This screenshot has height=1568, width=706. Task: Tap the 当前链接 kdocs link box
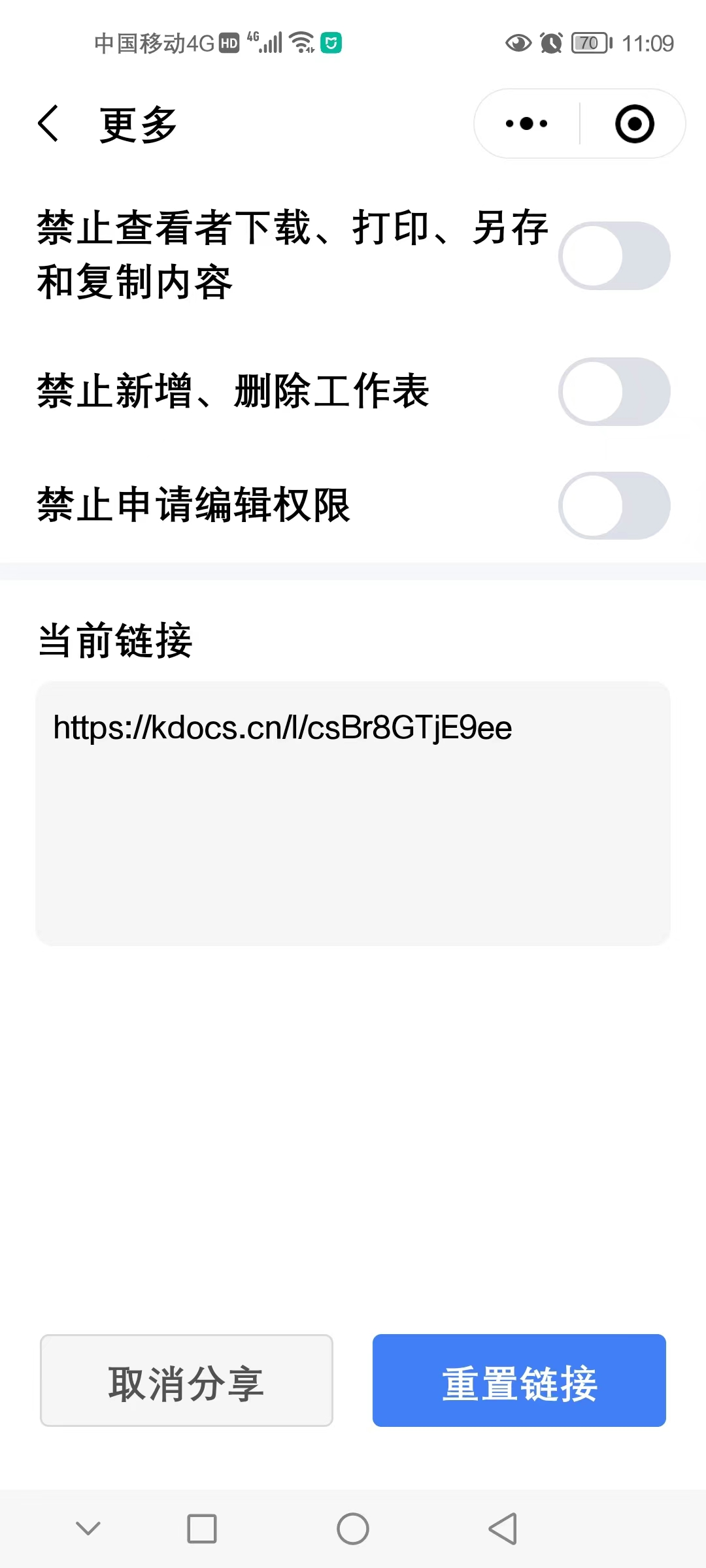point(353,813)
